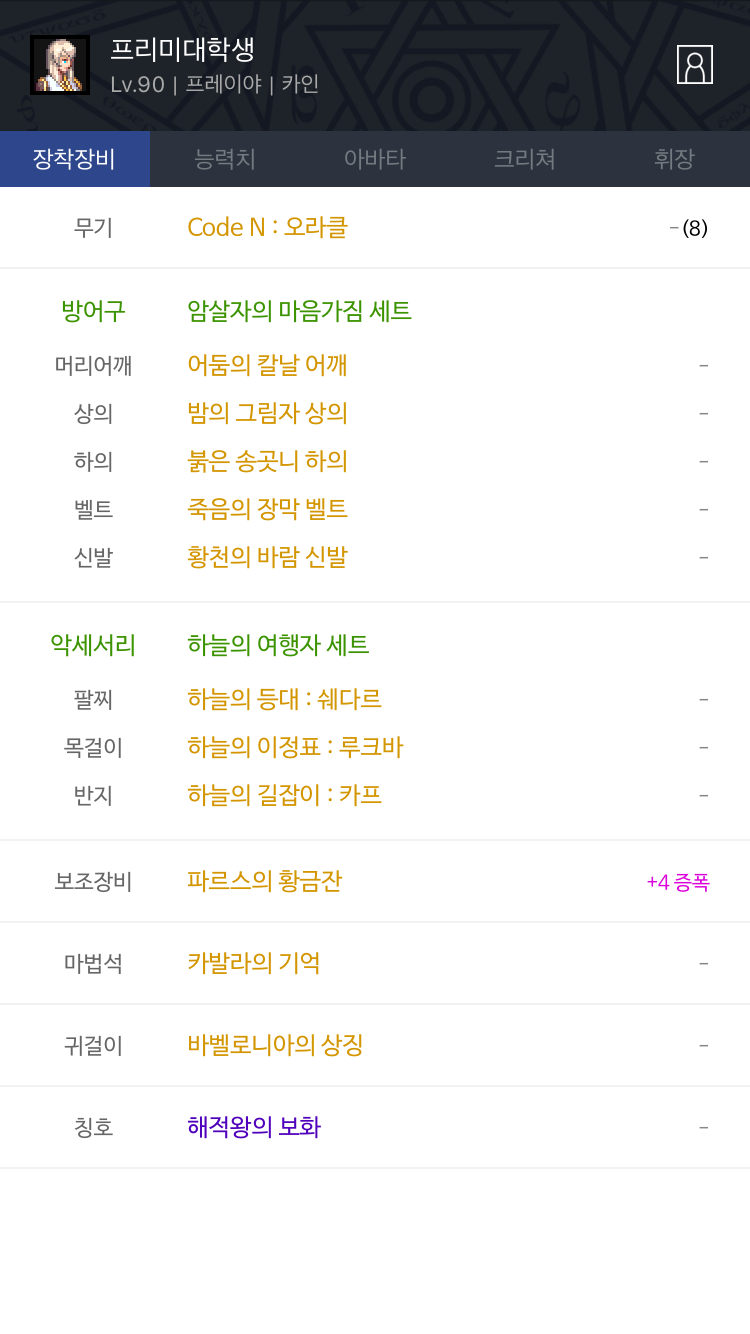The height and width of the screenshot is (1334, 750).
Task: Open 암살자의 마음가짐 세트 details
Action: pos(299,311)
